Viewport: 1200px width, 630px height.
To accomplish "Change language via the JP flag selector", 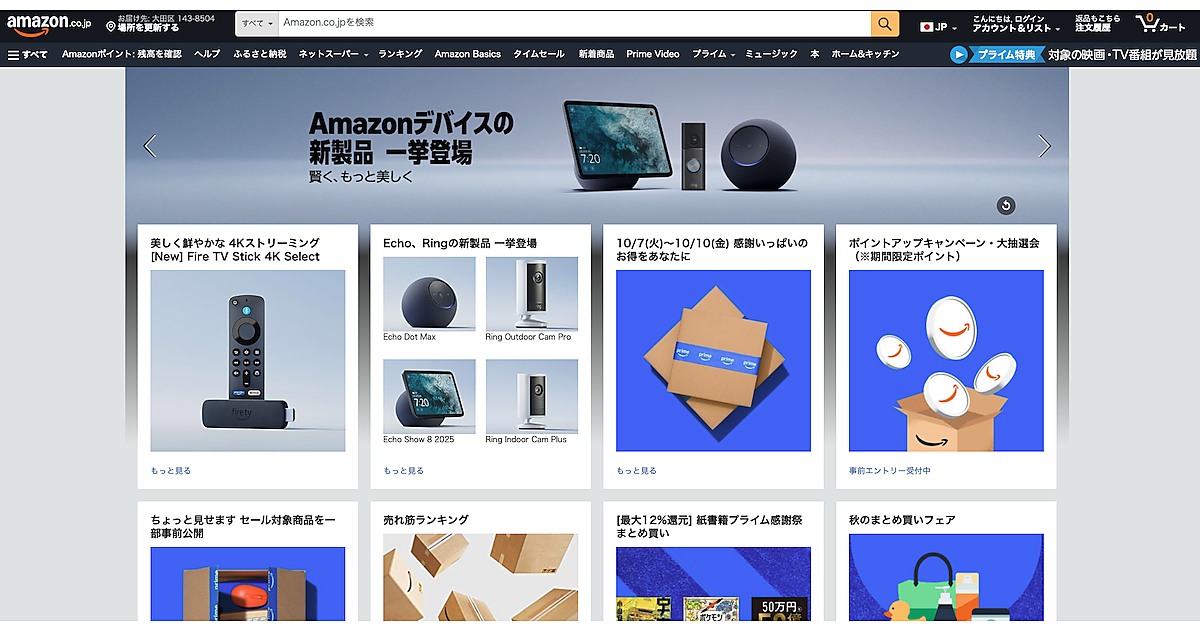I will tap(938, 27).
